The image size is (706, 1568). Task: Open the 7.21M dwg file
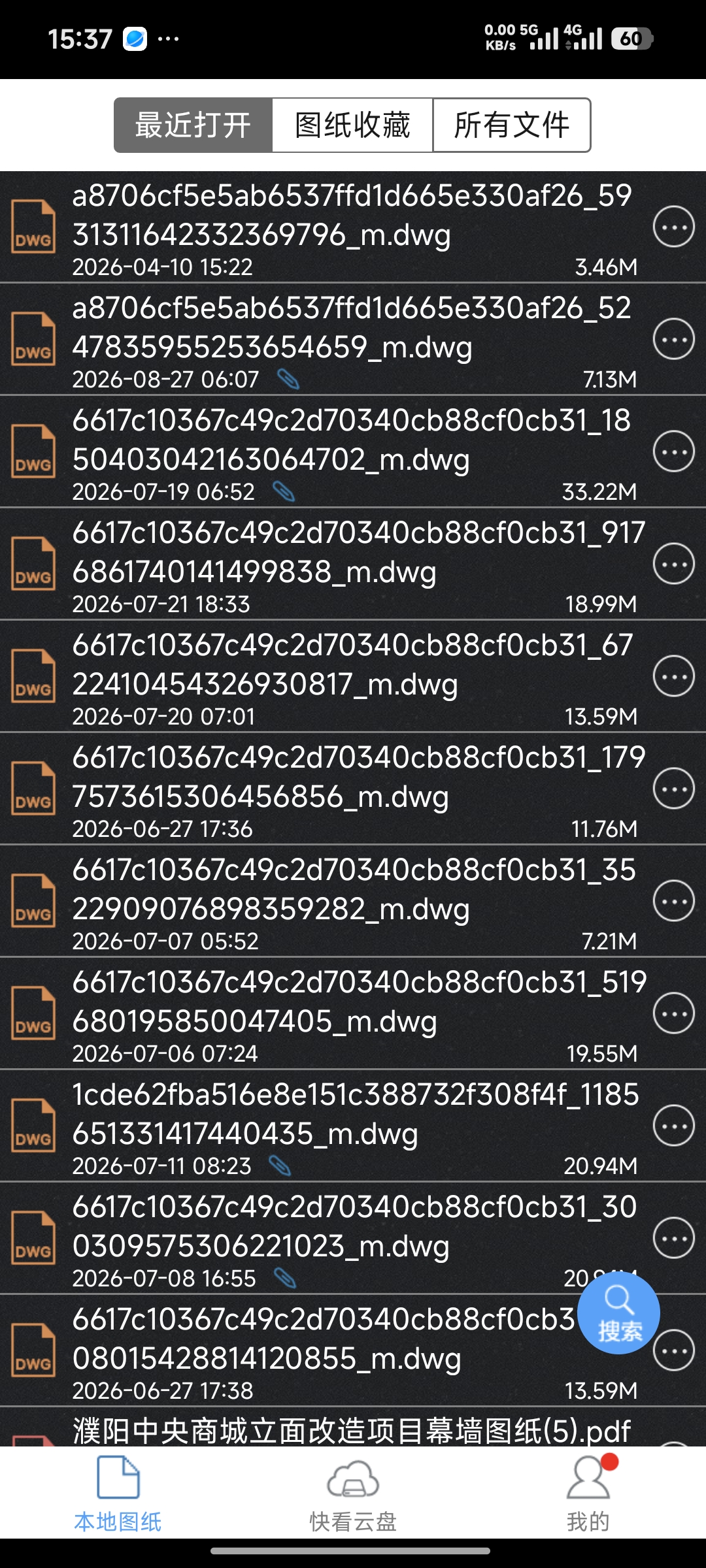point(353,902)
